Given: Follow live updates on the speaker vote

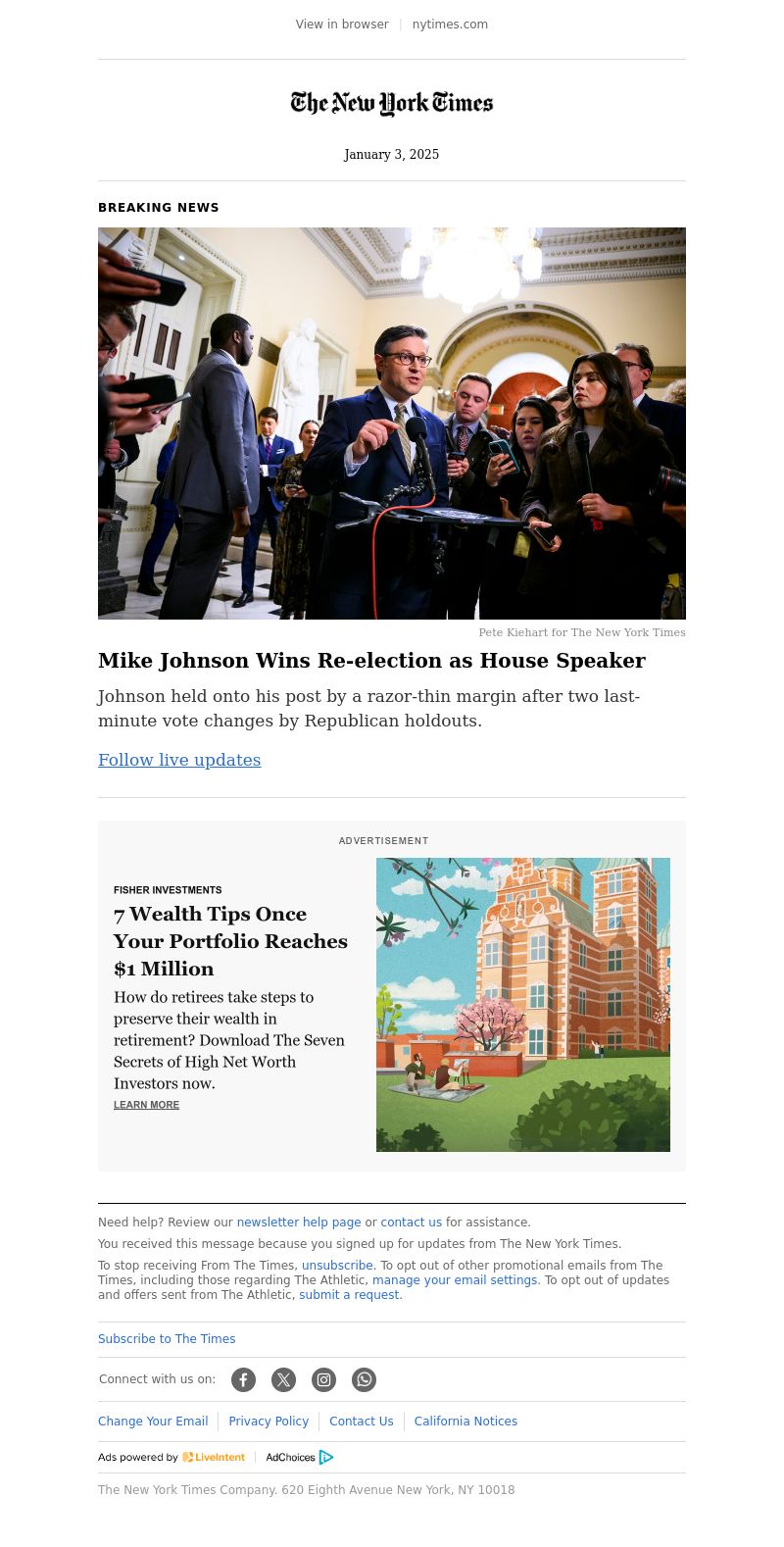Looking at the screenshot, I should coord(179,760).
